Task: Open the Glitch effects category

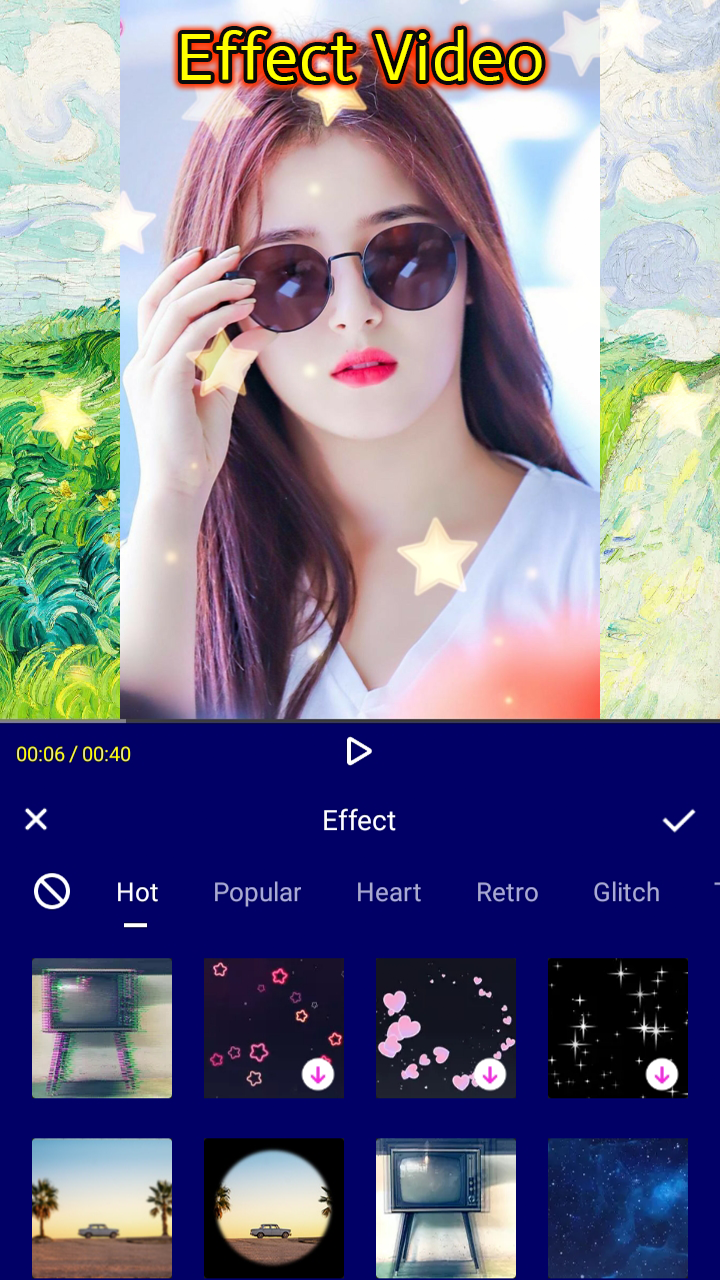Action: pyautogui.click(x=626, y=892)
